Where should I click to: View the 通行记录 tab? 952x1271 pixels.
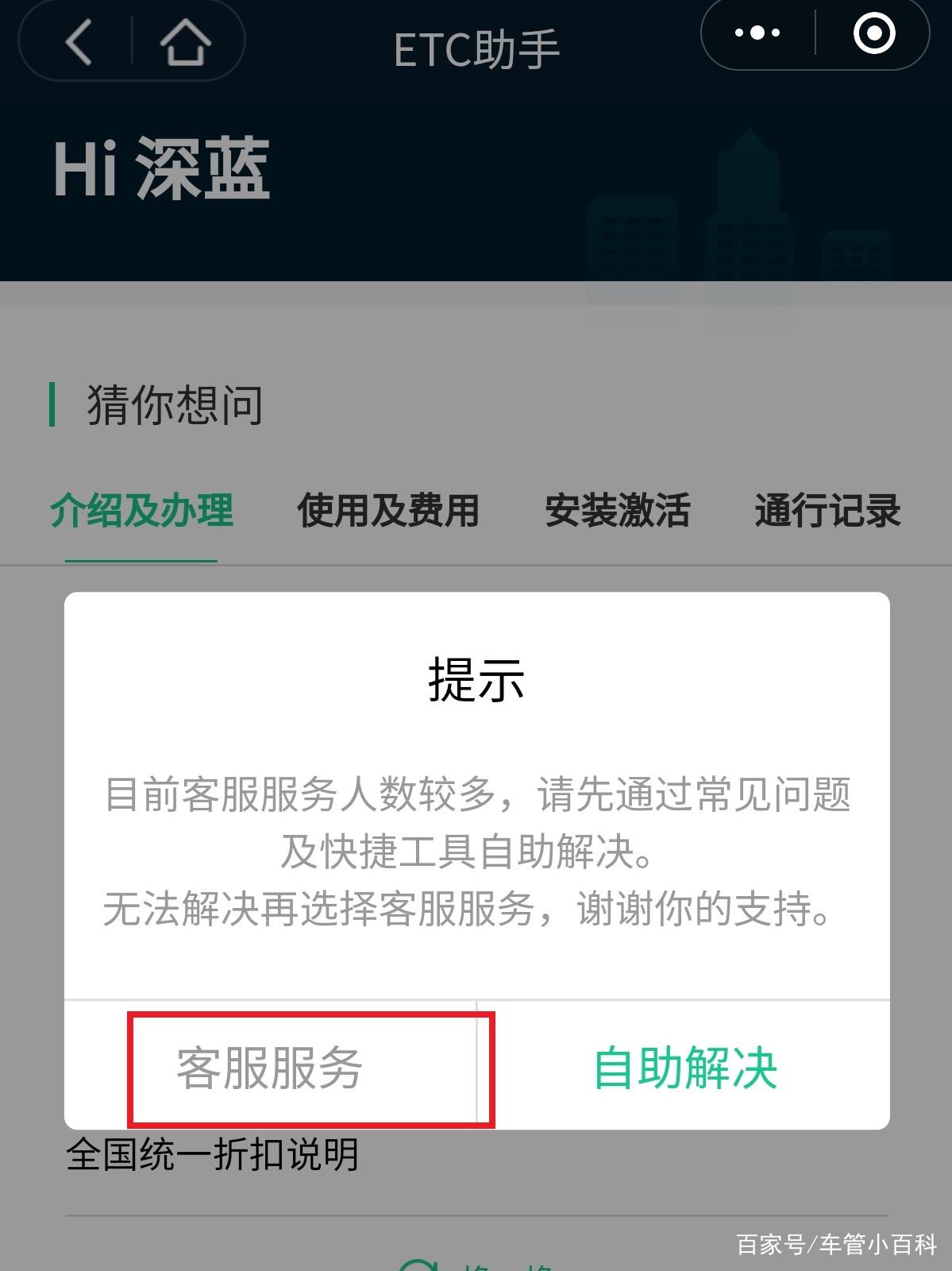827,511
